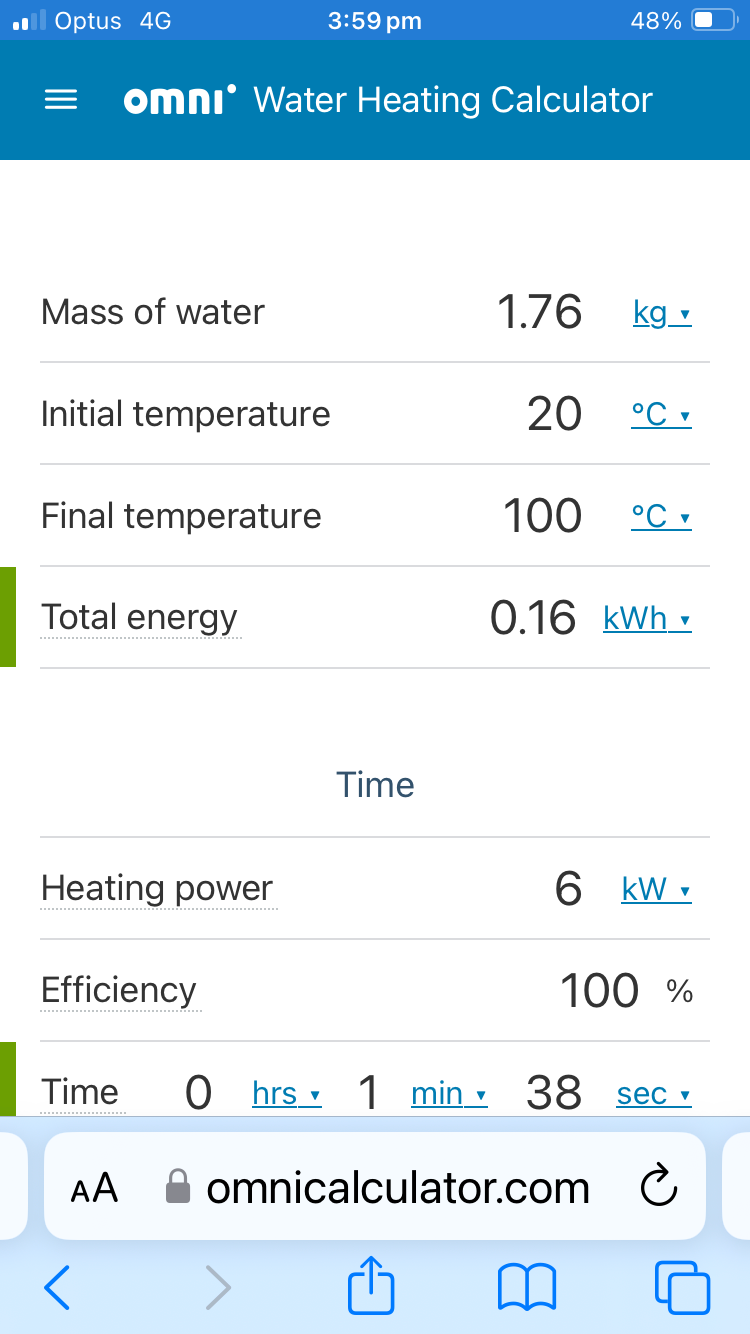Change the heating power unit kW
The width and height of the screenshot is (750, 1334).
click(x=656, y=890)
